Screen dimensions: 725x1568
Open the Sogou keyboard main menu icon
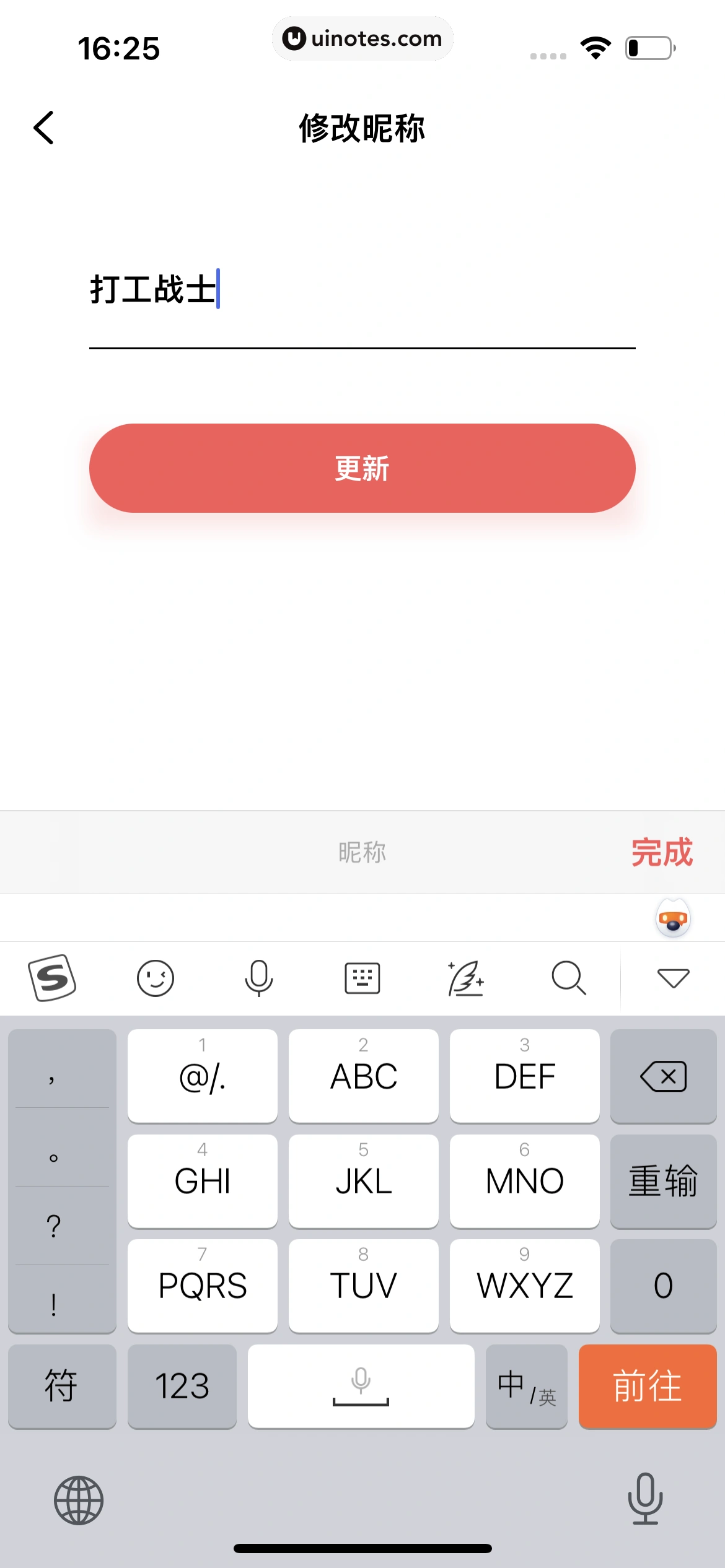coord(53,978)
